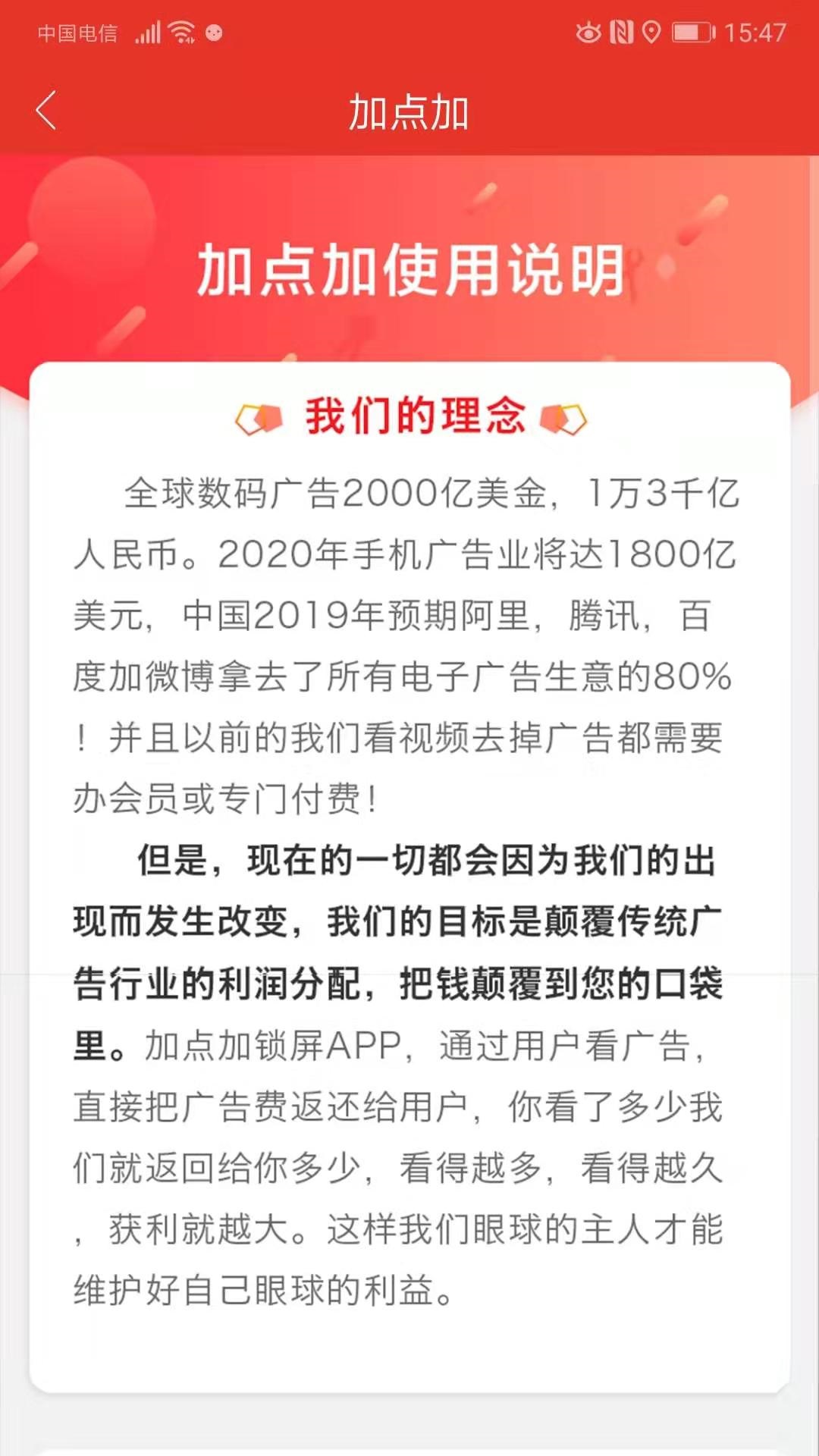Tap the eye-comfort mode status icon
The width and height of the screenshot is (819, 1456).
588,32
